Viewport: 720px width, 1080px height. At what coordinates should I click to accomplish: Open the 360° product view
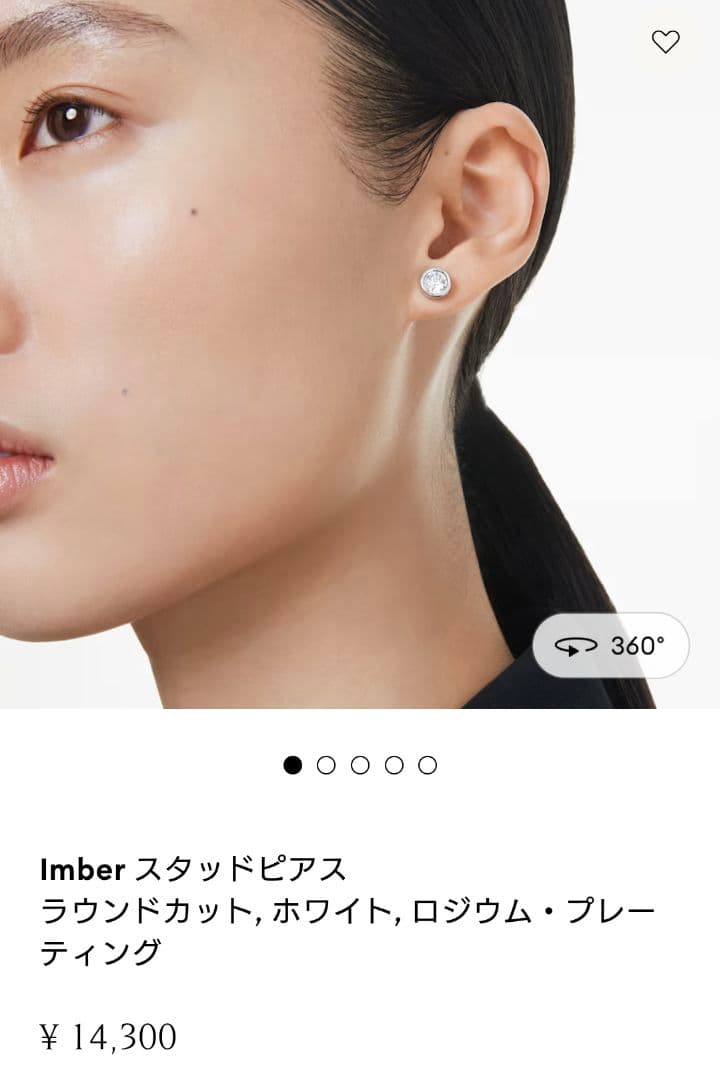611,646
